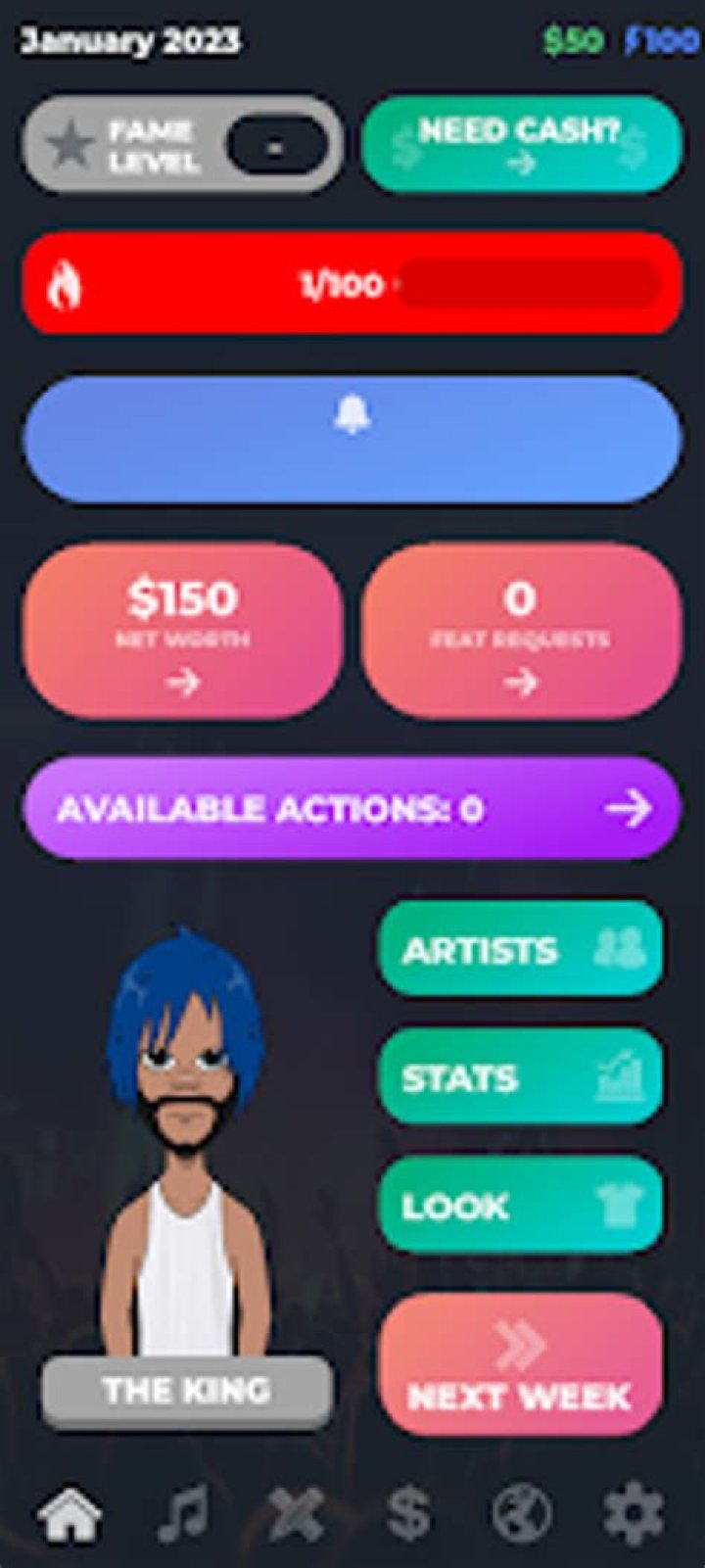This screenshot has height=1568, width=705.
Task: View the $150 net worth details
Action: tap(182, 632)
